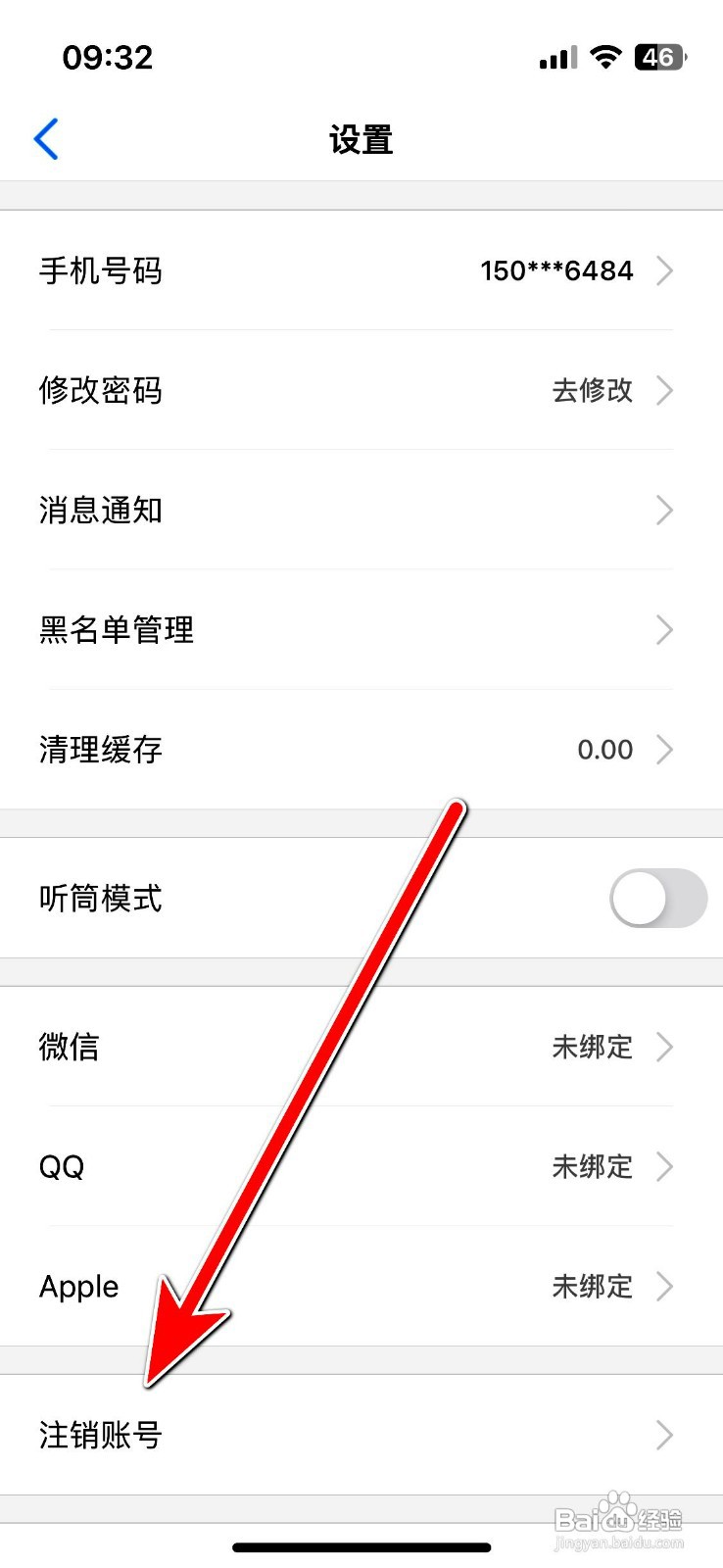Open 黑名单管理 blacklist management
The image size is (723, 1568).
coord(361,630)
